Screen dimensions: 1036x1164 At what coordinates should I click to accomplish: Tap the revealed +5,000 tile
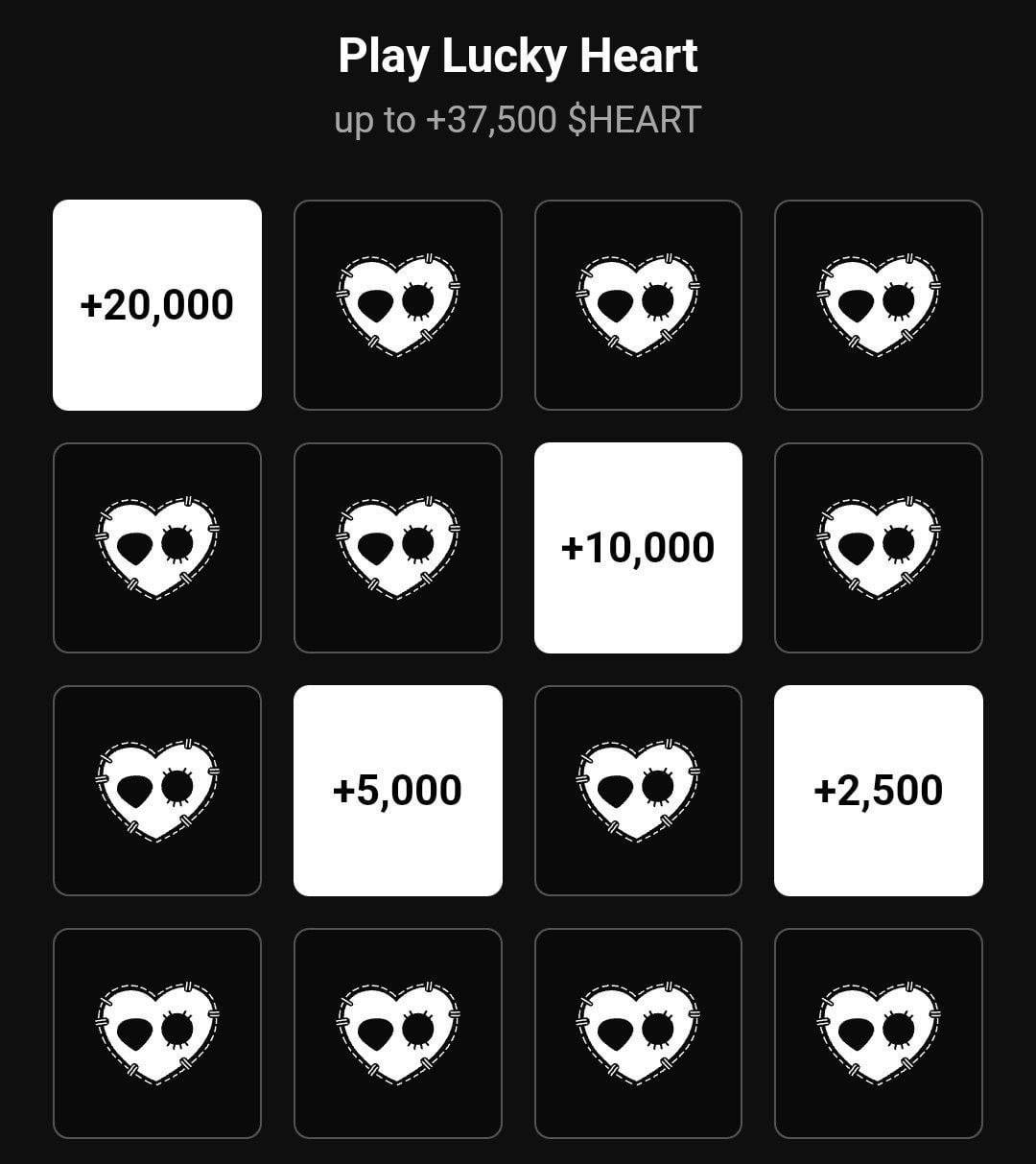pyautogui.click(x=398, y=791)
